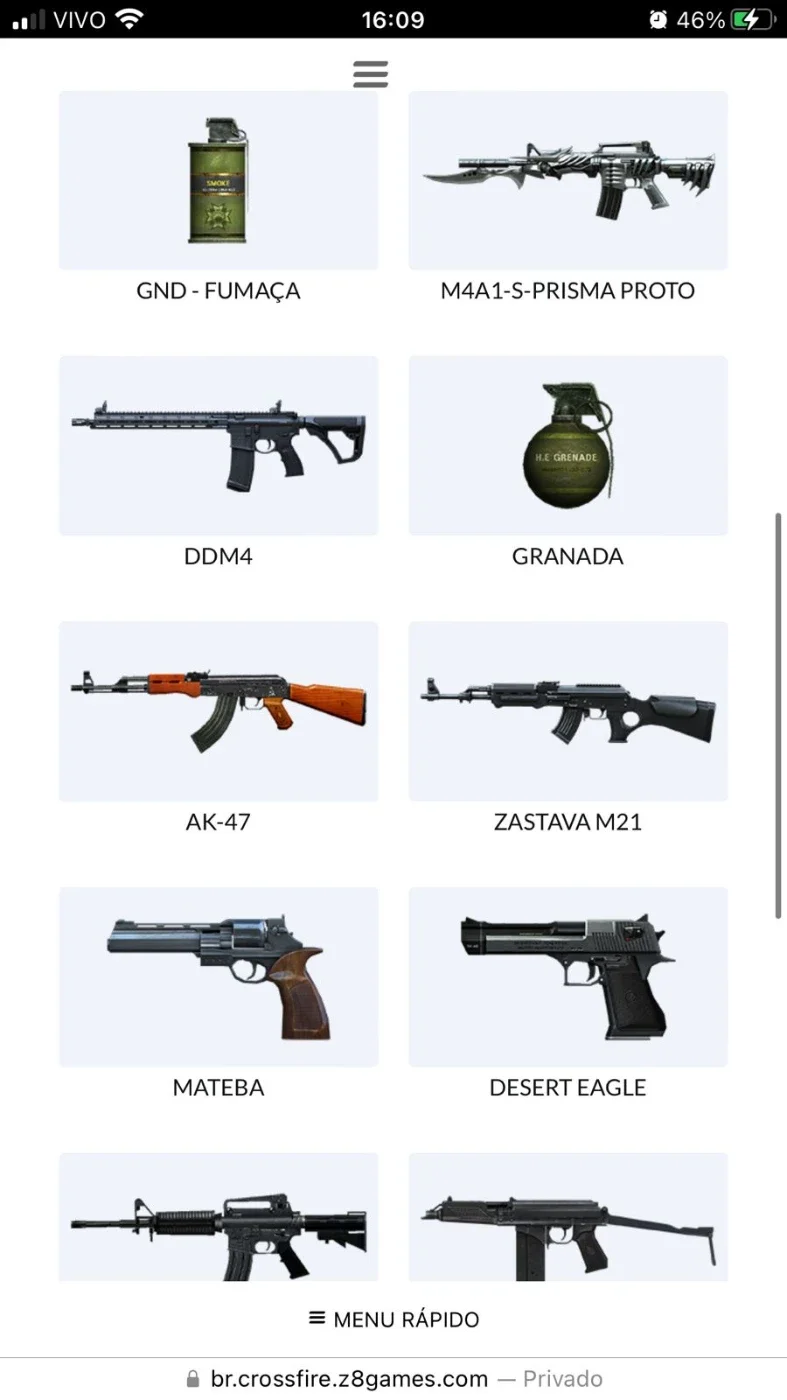
Task: Open the hamburger menu at top
Action: coord(370,74)
